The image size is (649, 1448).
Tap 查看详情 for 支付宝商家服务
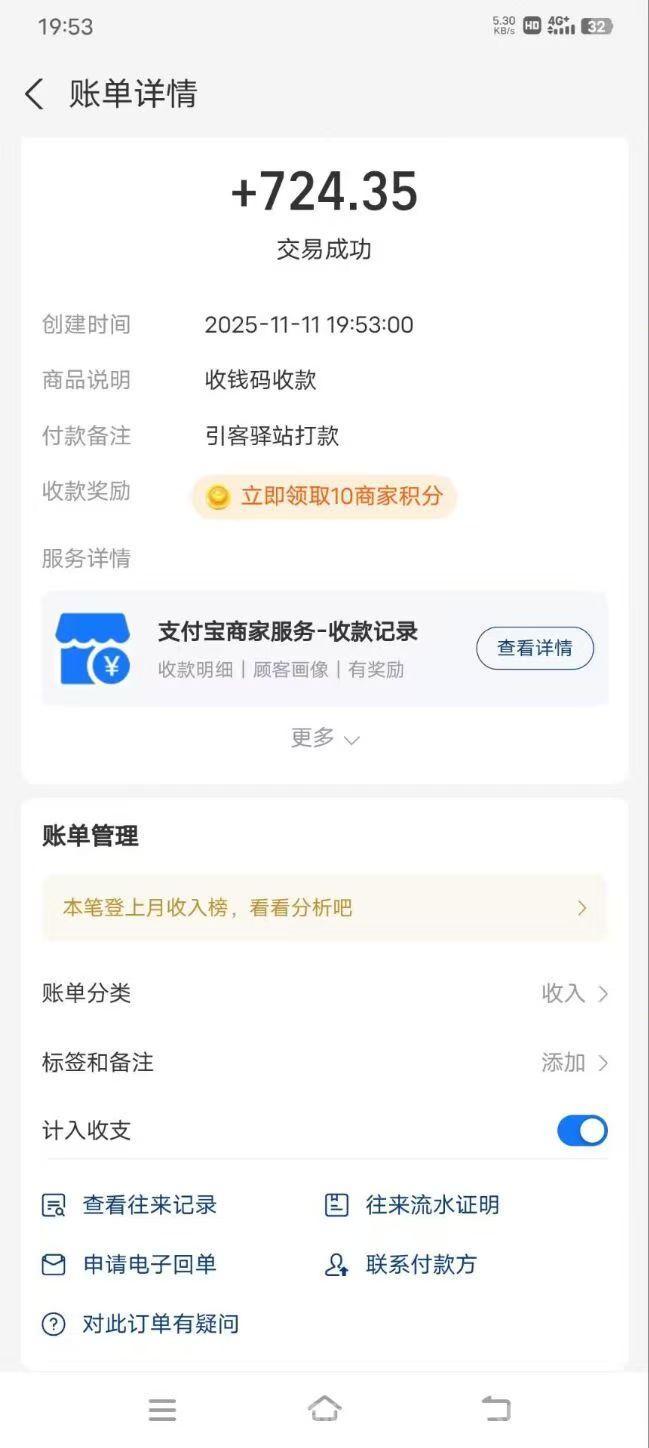[x=534, y=648]
